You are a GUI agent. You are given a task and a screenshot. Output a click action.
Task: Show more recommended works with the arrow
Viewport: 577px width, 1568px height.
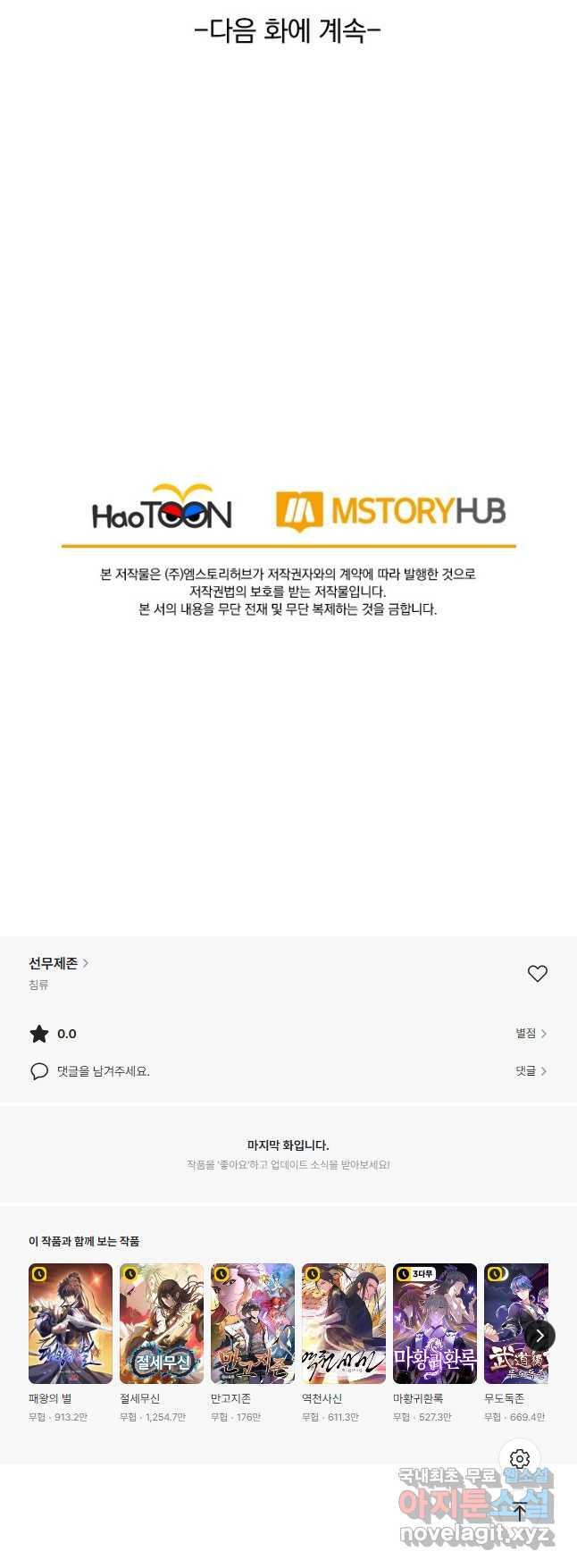[539, 1336]
